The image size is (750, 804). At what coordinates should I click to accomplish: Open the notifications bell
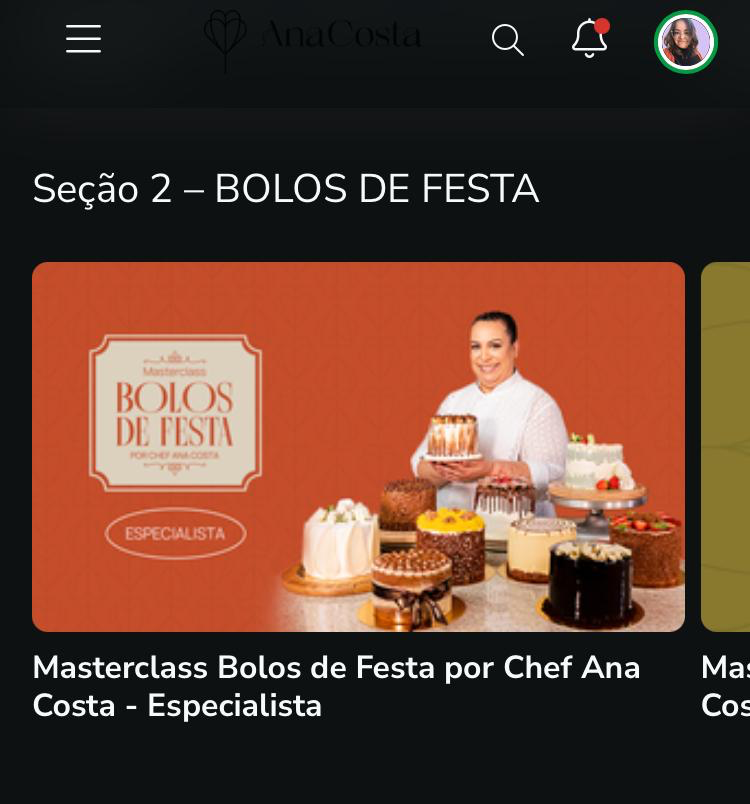pos(589,39)
